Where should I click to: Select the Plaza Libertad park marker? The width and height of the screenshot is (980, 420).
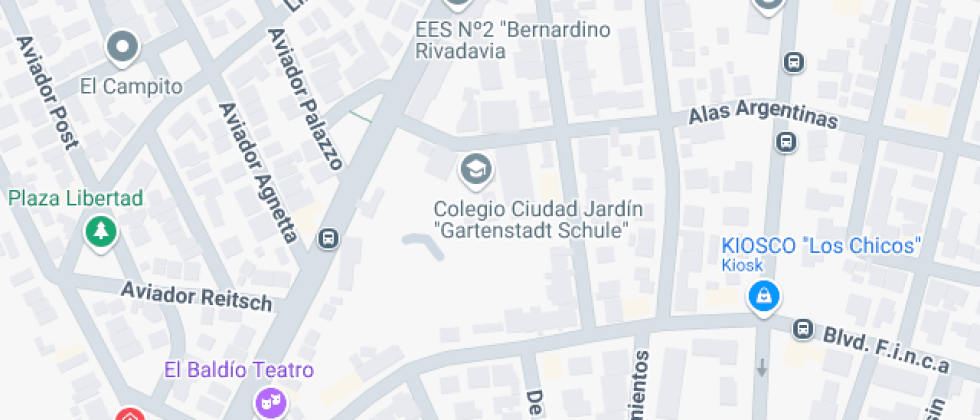point(101,233)
